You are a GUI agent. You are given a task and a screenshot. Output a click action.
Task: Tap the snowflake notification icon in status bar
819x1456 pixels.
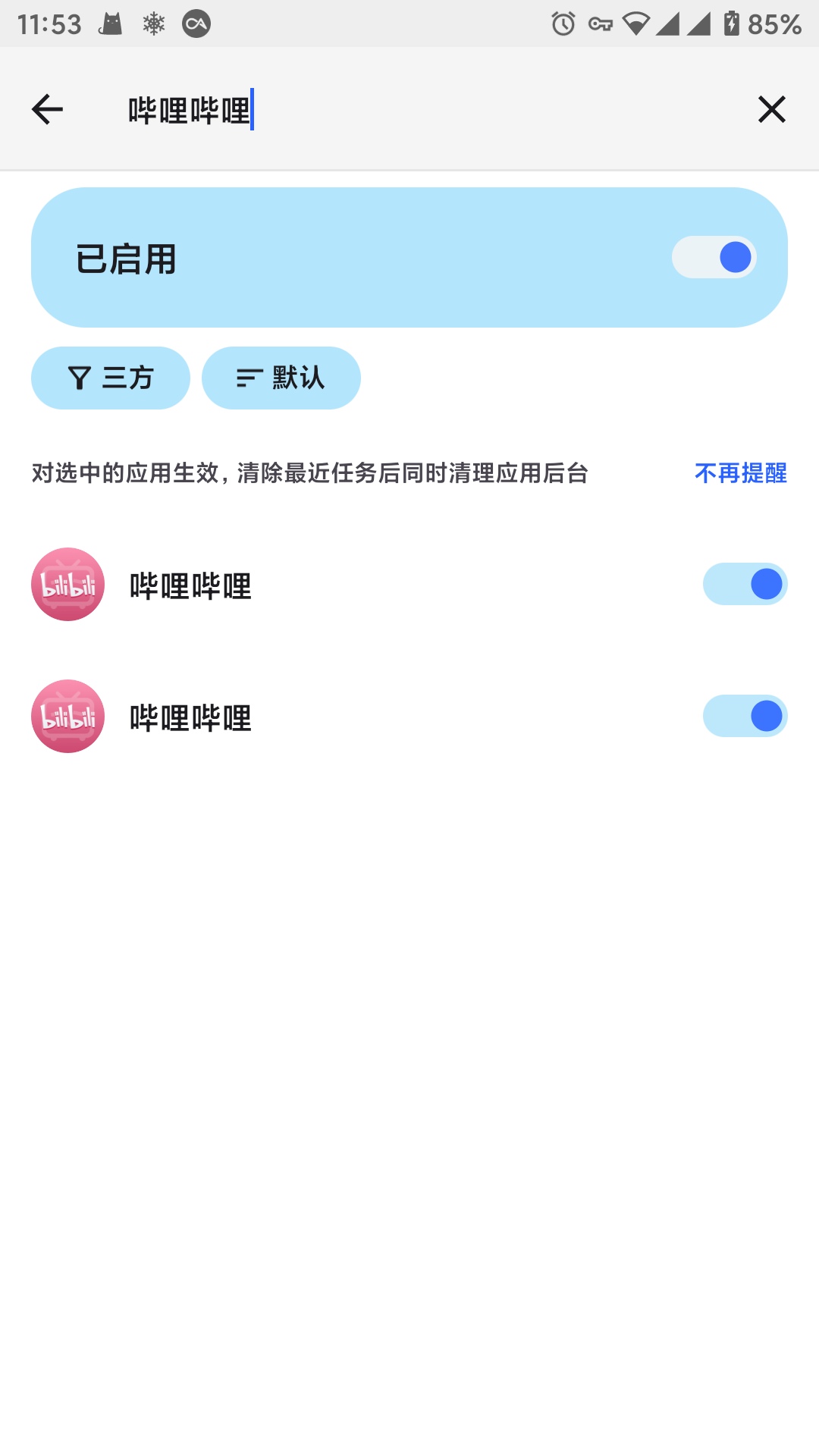pyautogui.click(x=152, y=25)
